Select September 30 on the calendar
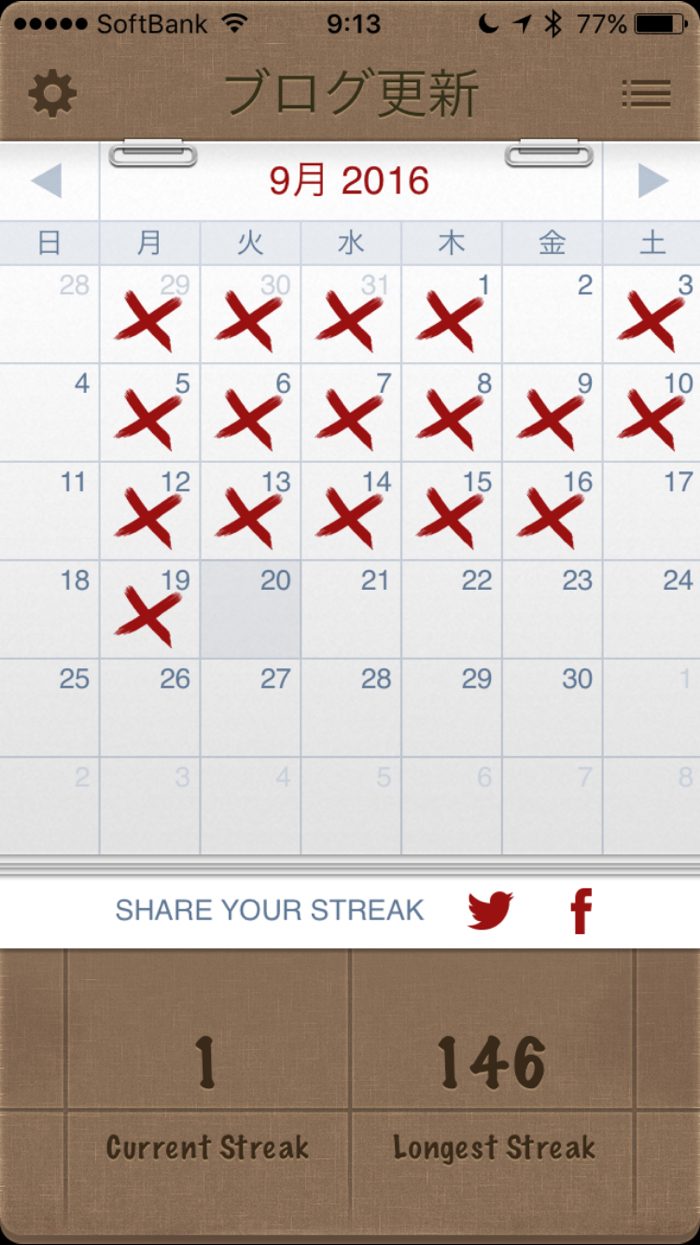700x1245 pixels. point(552,708)
